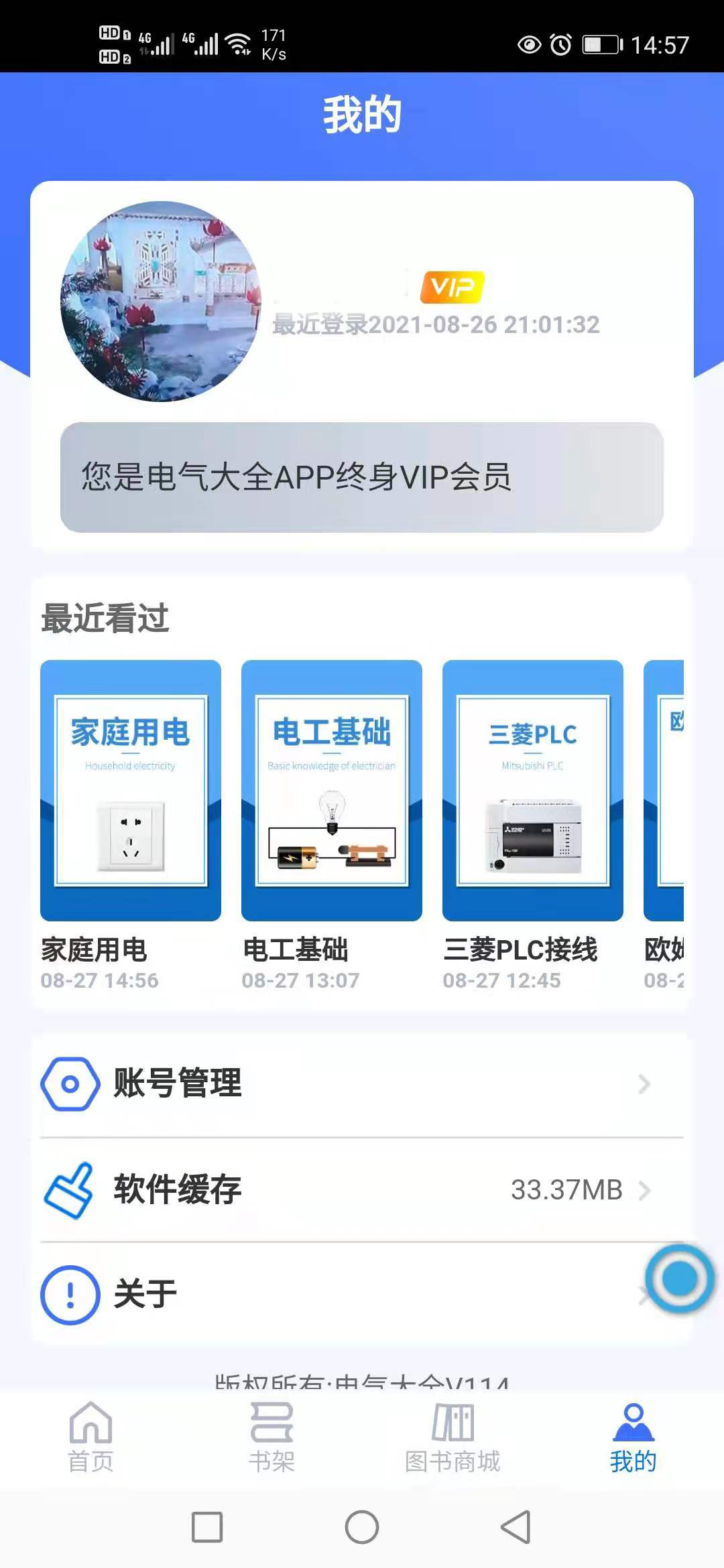Tap the profile avatar picture
Screen dimensions: 724x1568
pos(161,302)
